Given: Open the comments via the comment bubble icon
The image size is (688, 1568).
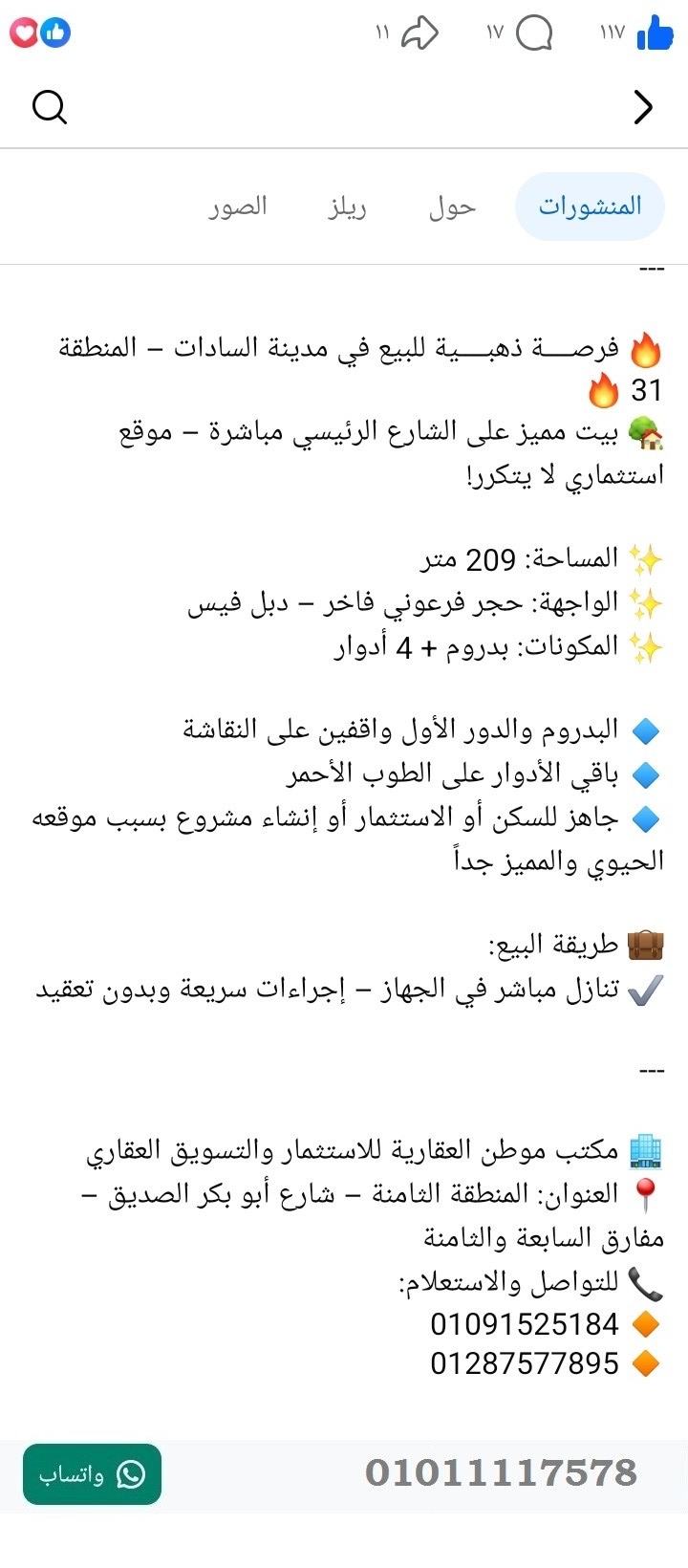Looking at the screenshot, I should (536, 33).
